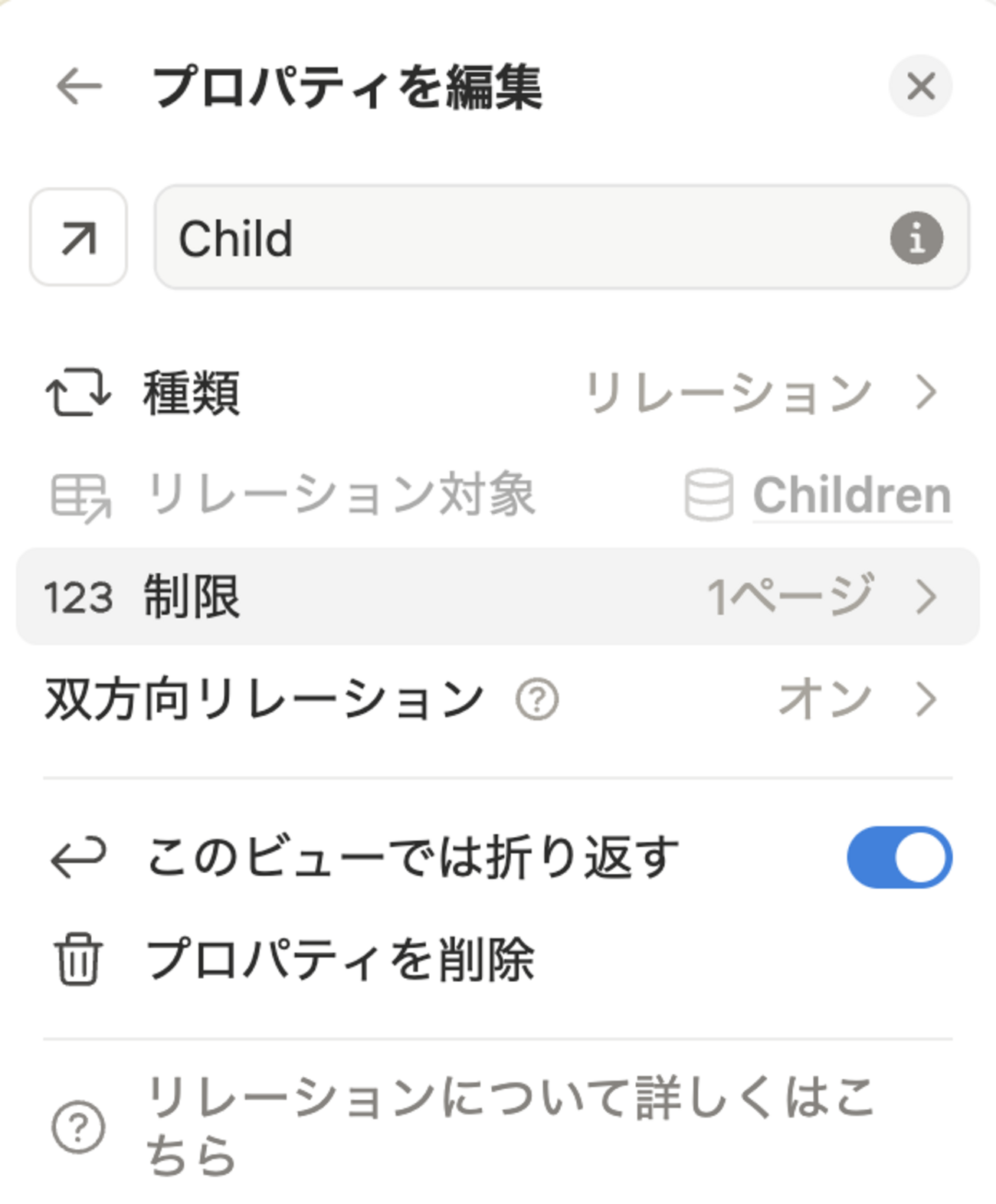Turn off このビューでは折り返す

(899, 857)
